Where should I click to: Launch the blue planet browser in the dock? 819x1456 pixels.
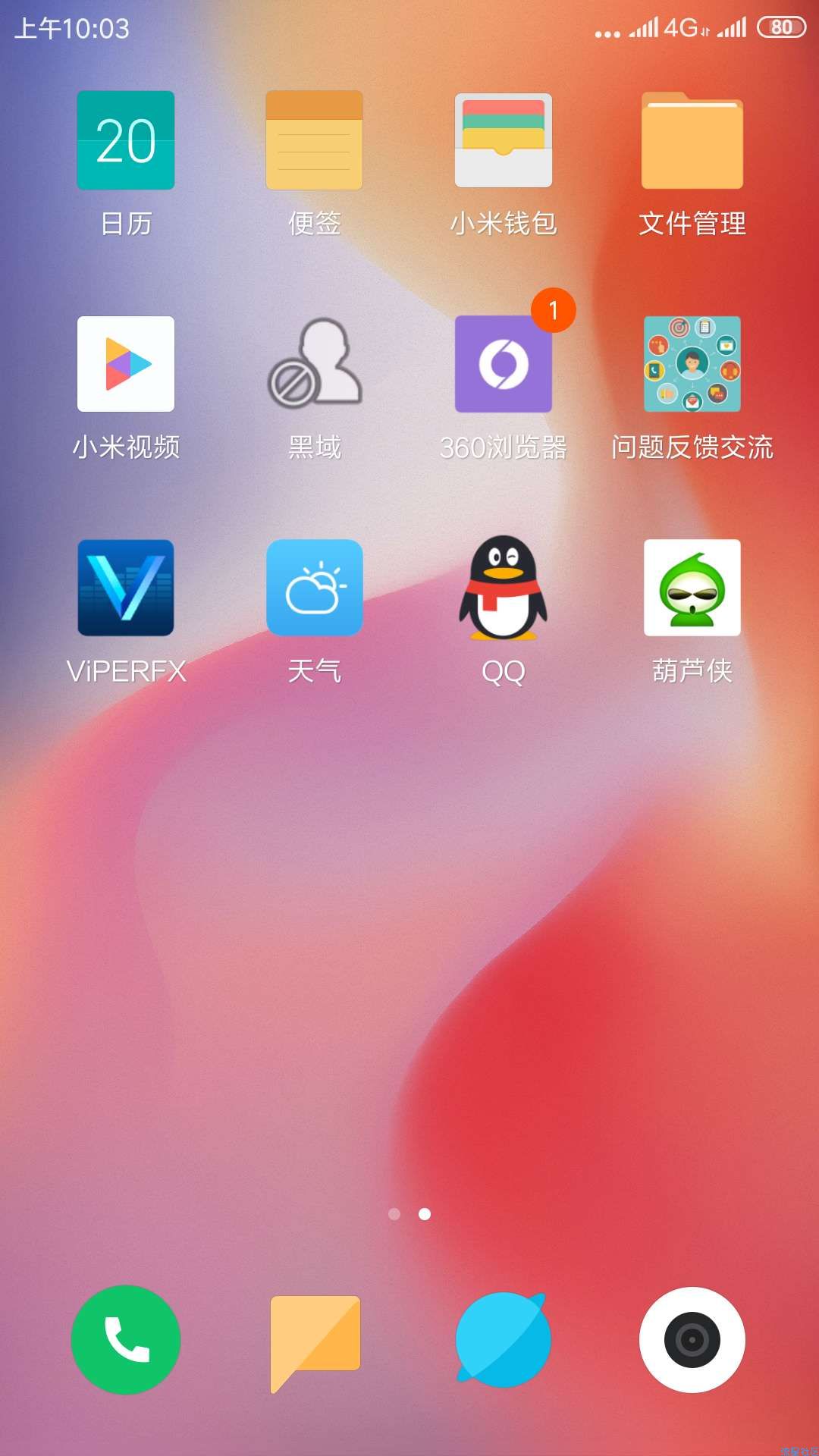tap(503, 1340)
